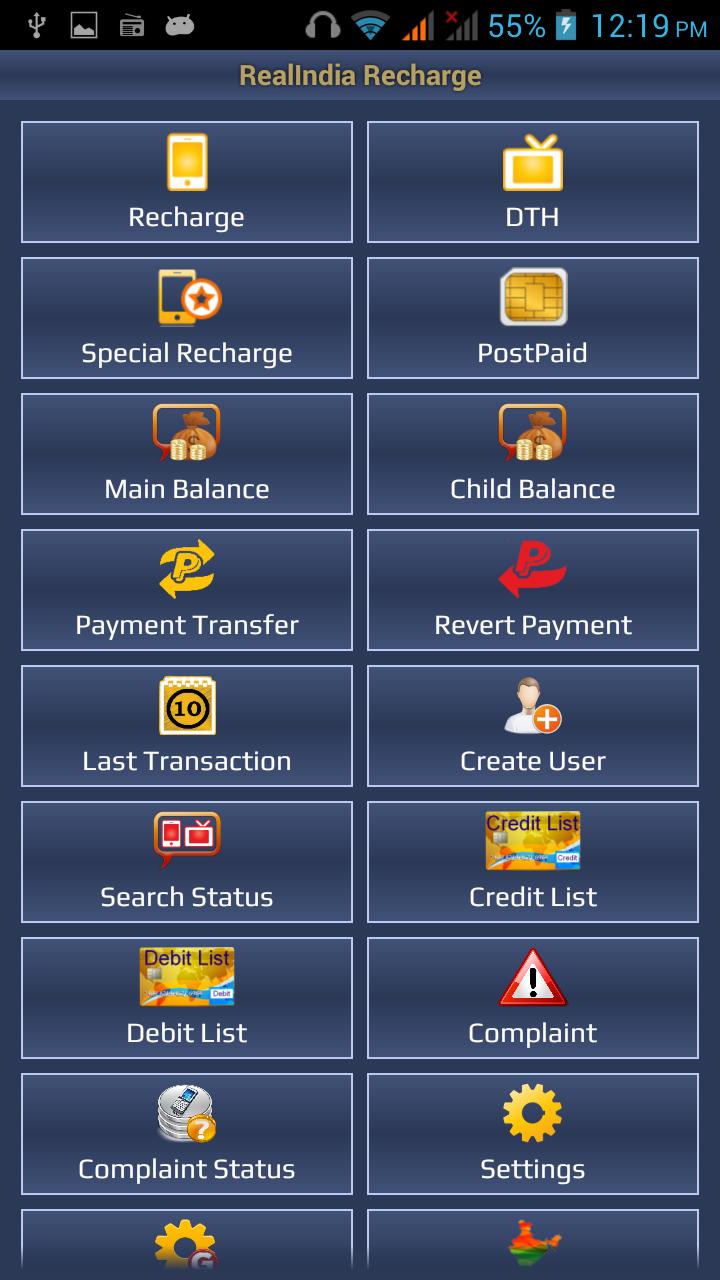Check Main Balance

[187, 454]
